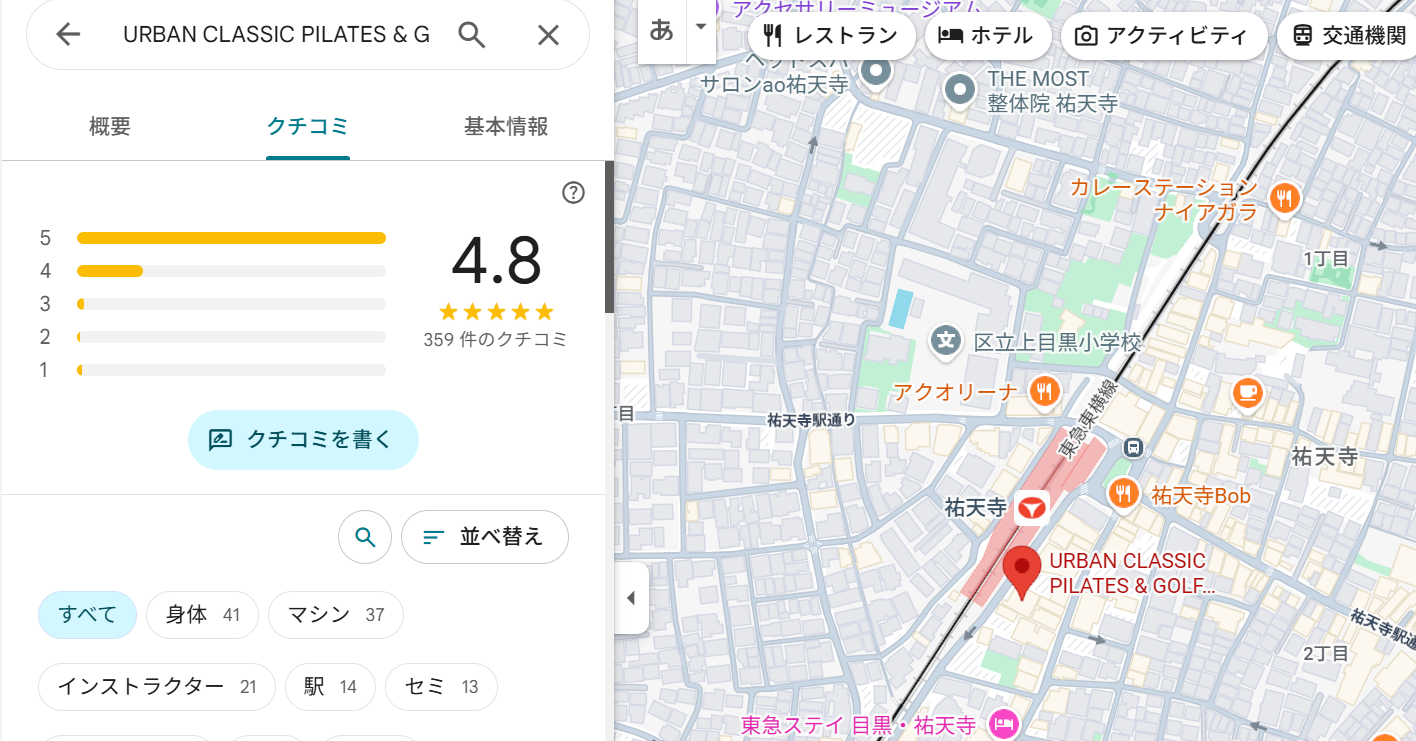Collapse the side panel with the arrow

pos(631,598)
